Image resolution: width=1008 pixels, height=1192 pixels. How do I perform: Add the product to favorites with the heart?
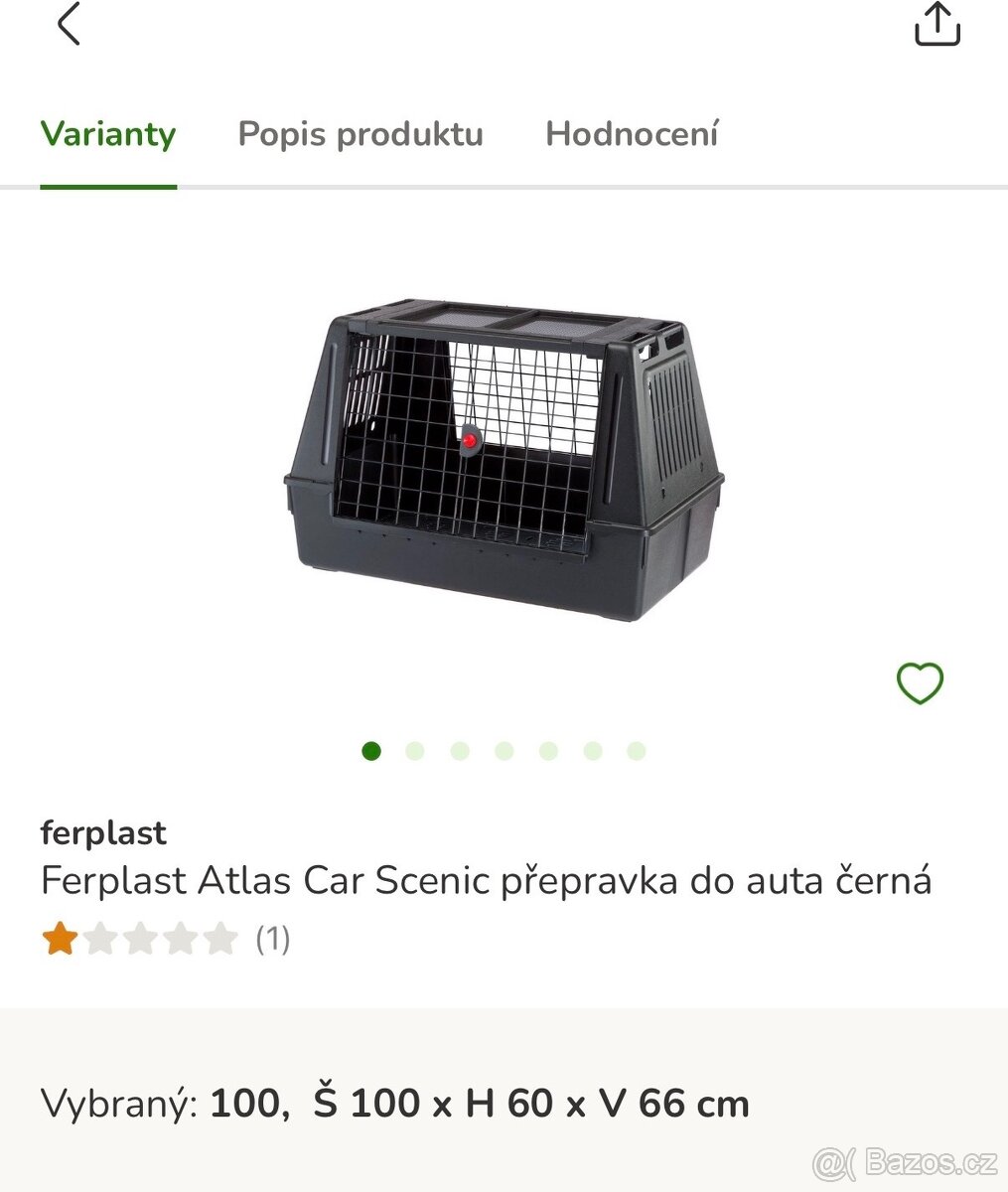920,683
